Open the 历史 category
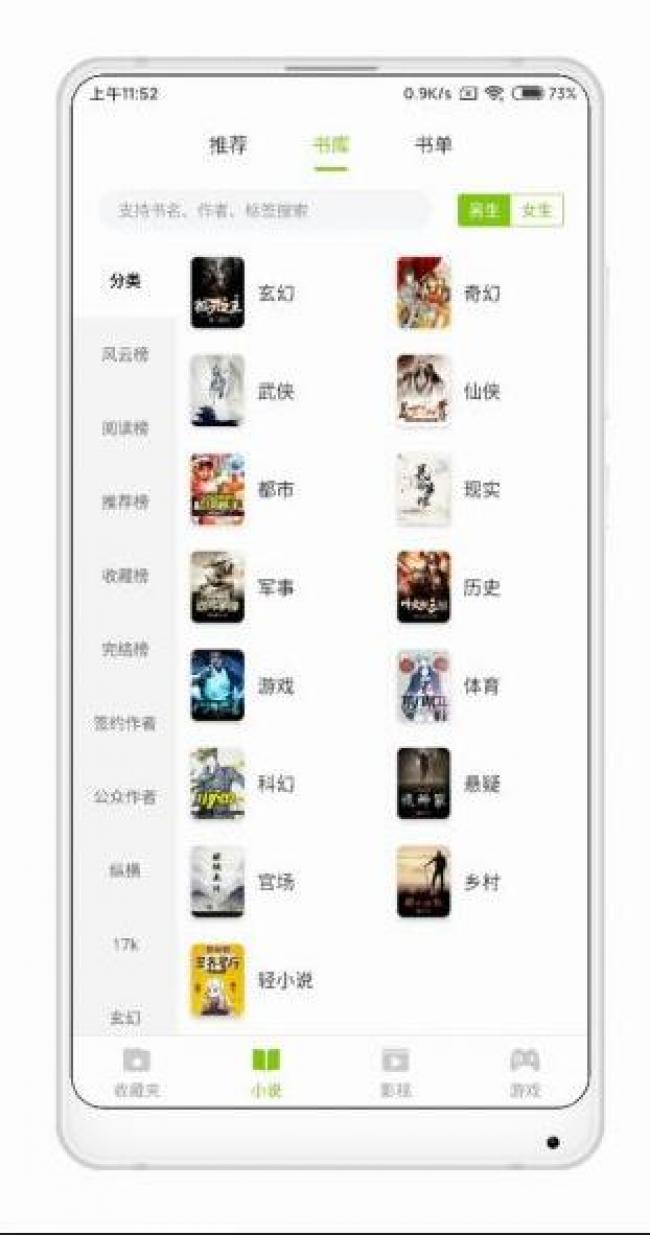This screenshot has width=650, height=1235. pos(450,587)
